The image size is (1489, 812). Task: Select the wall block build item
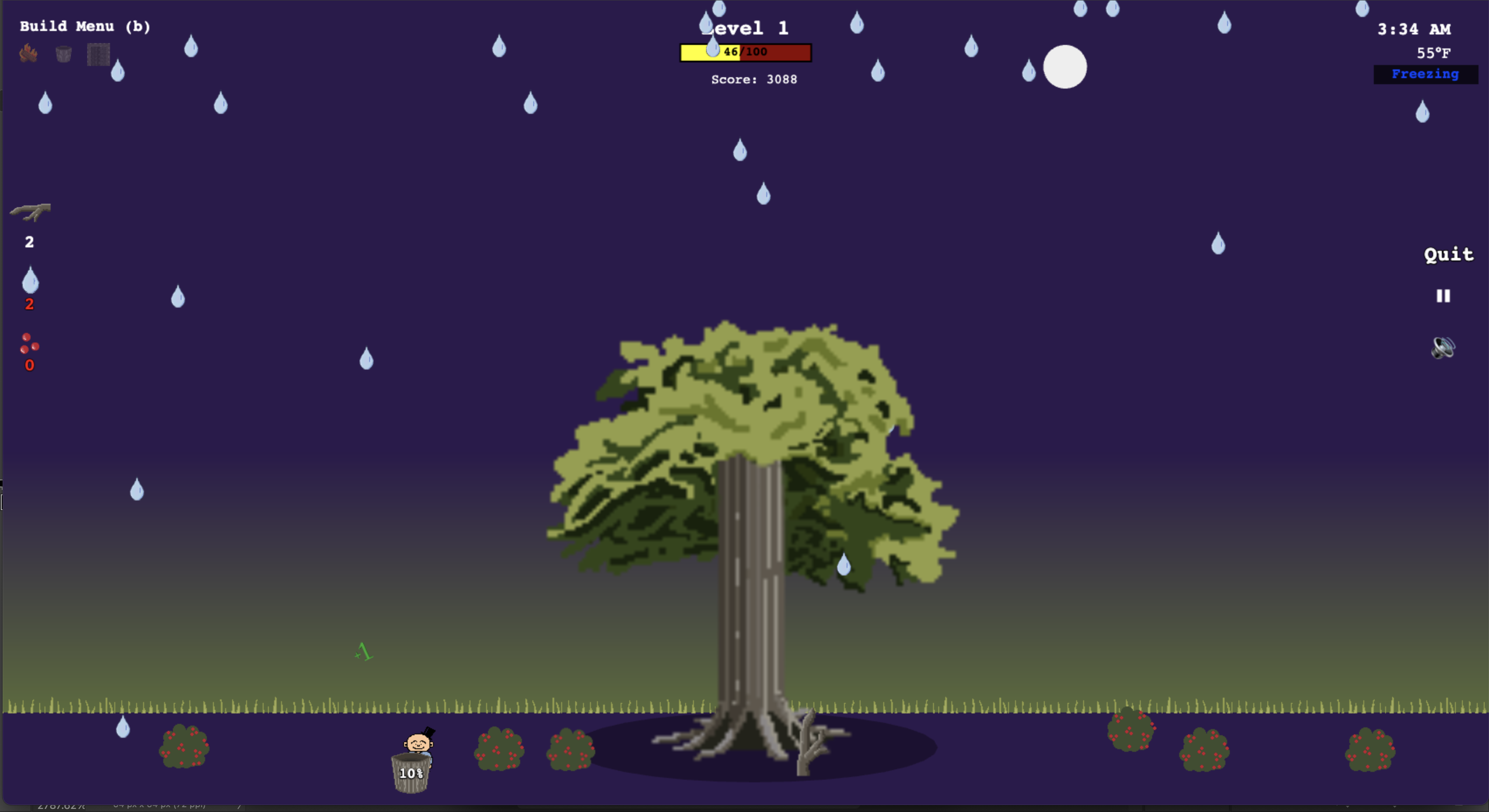pos(98,55)
